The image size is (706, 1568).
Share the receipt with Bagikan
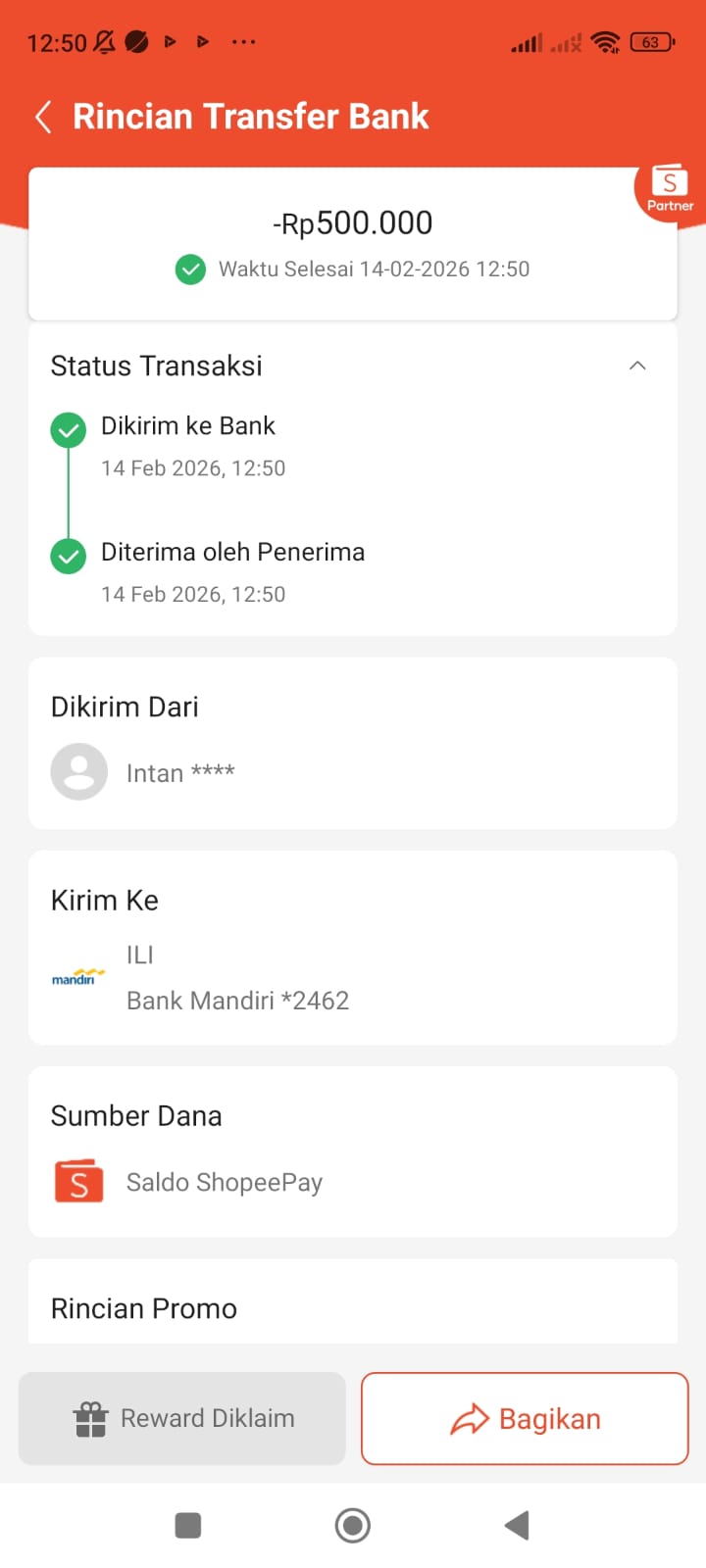tap(525, 1418)
